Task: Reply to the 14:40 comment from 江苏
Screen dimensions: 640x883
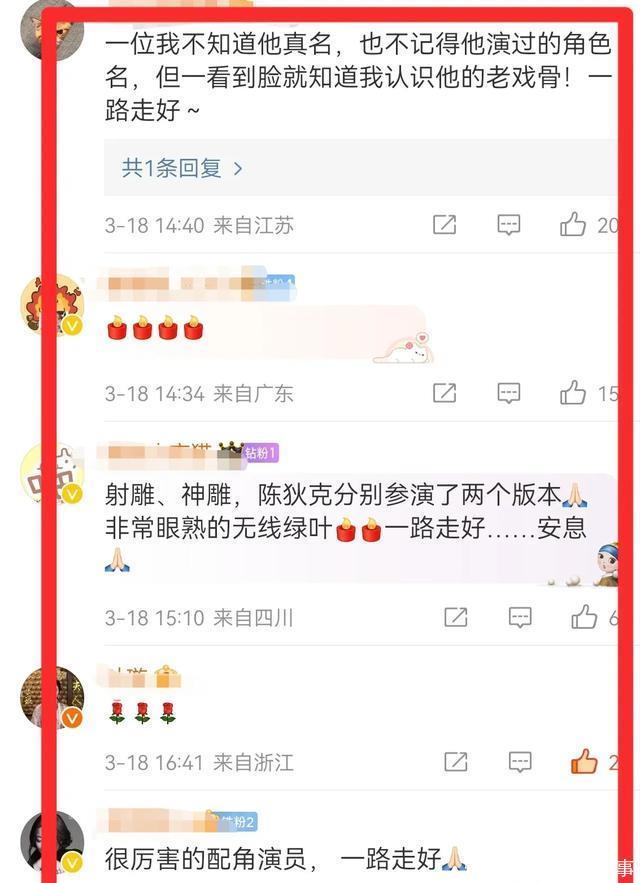Action: [x=509, y=225]
